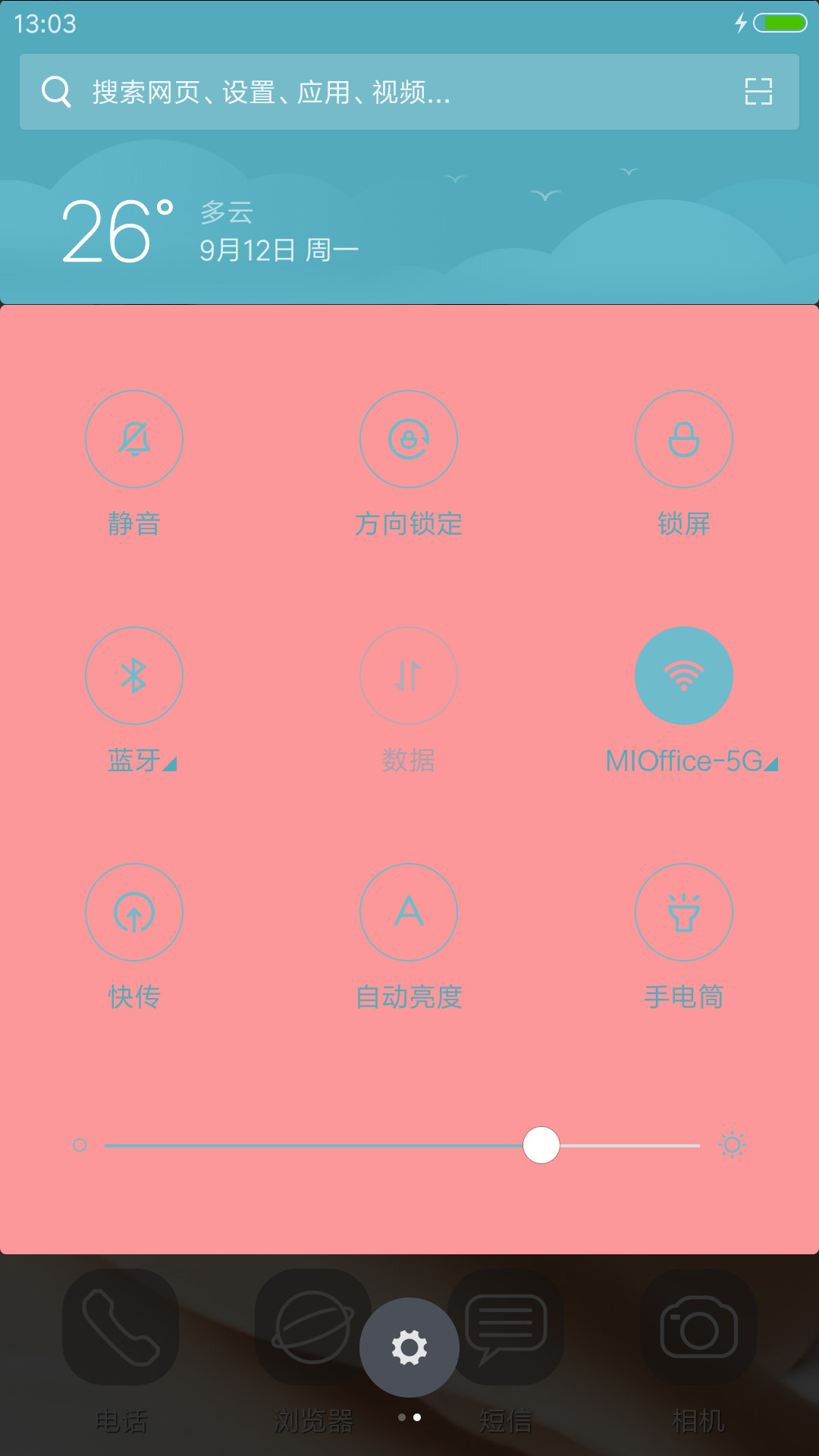Turn off MIOffice-5G Wi-Fi toggle
Image resolution: width=819 pixels, height=1456 pixels.
click(684, 676)
